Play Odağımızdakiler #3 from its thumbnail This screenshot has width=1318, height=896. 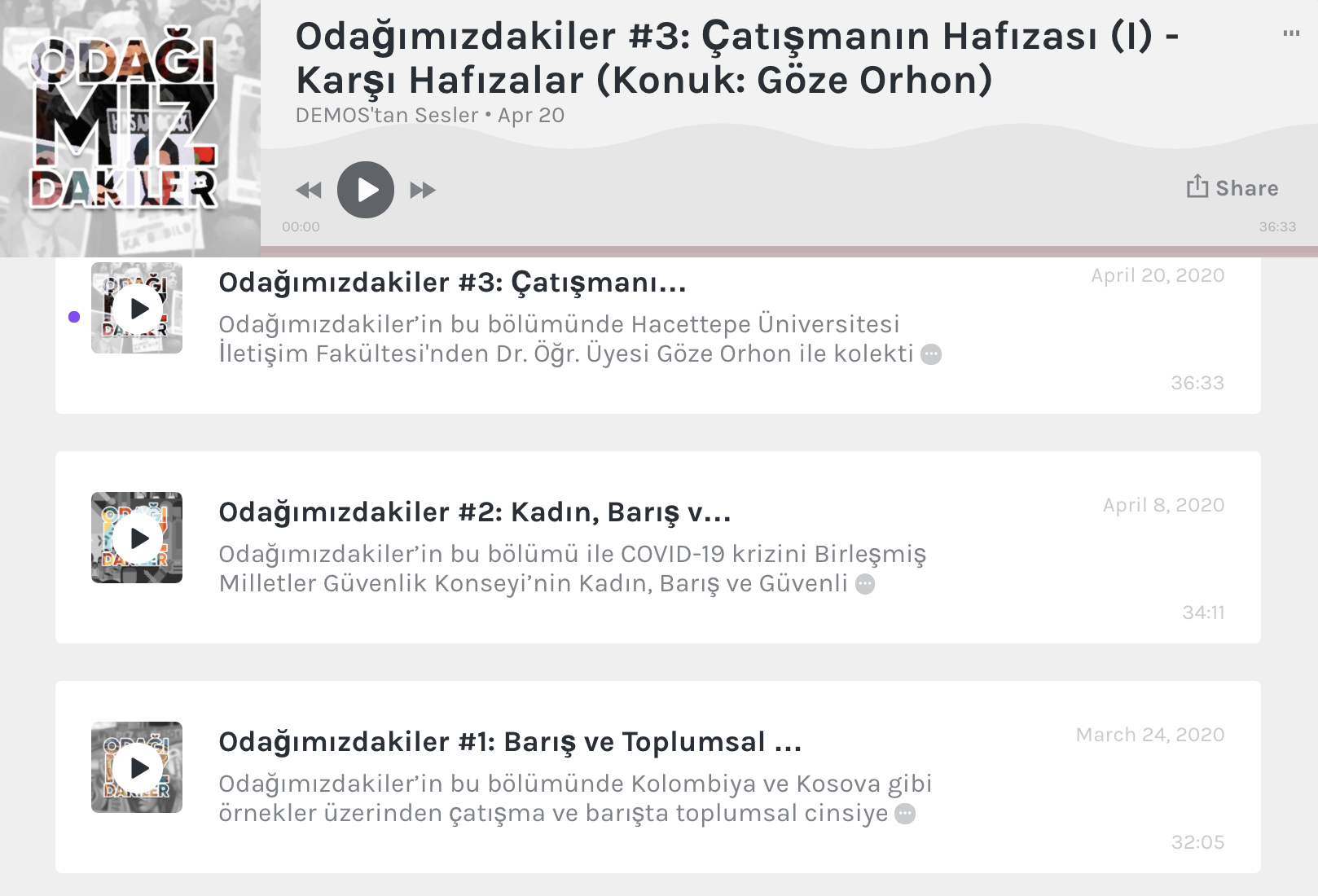[x=137, y=309]
